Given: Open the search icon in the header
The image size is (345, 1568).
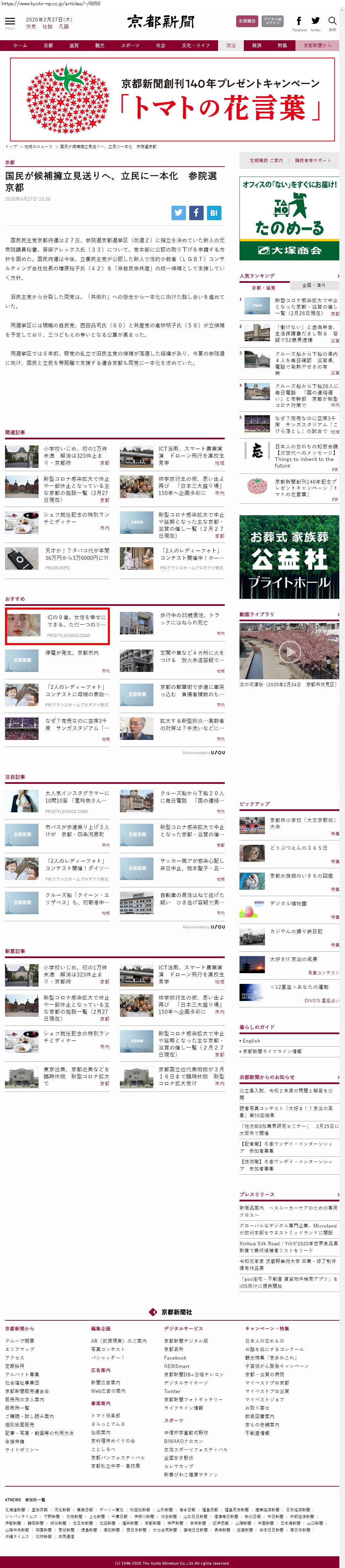Looking at the screenshot, I should click(x=332, y=21).
